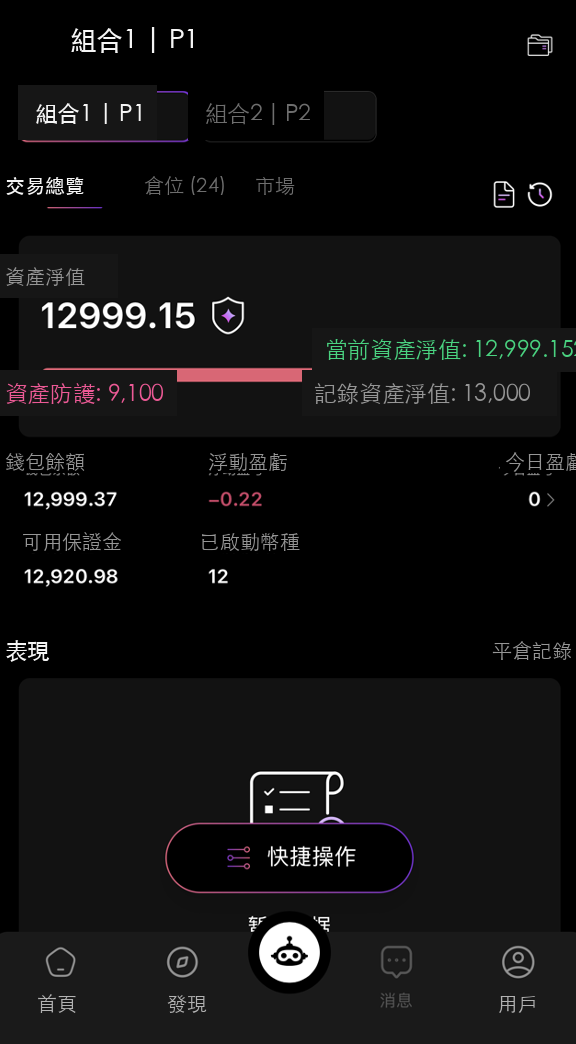The width and height of the screenshot is (576, 1044).
Task: Open the document report icon
Action: pos(504,194)
